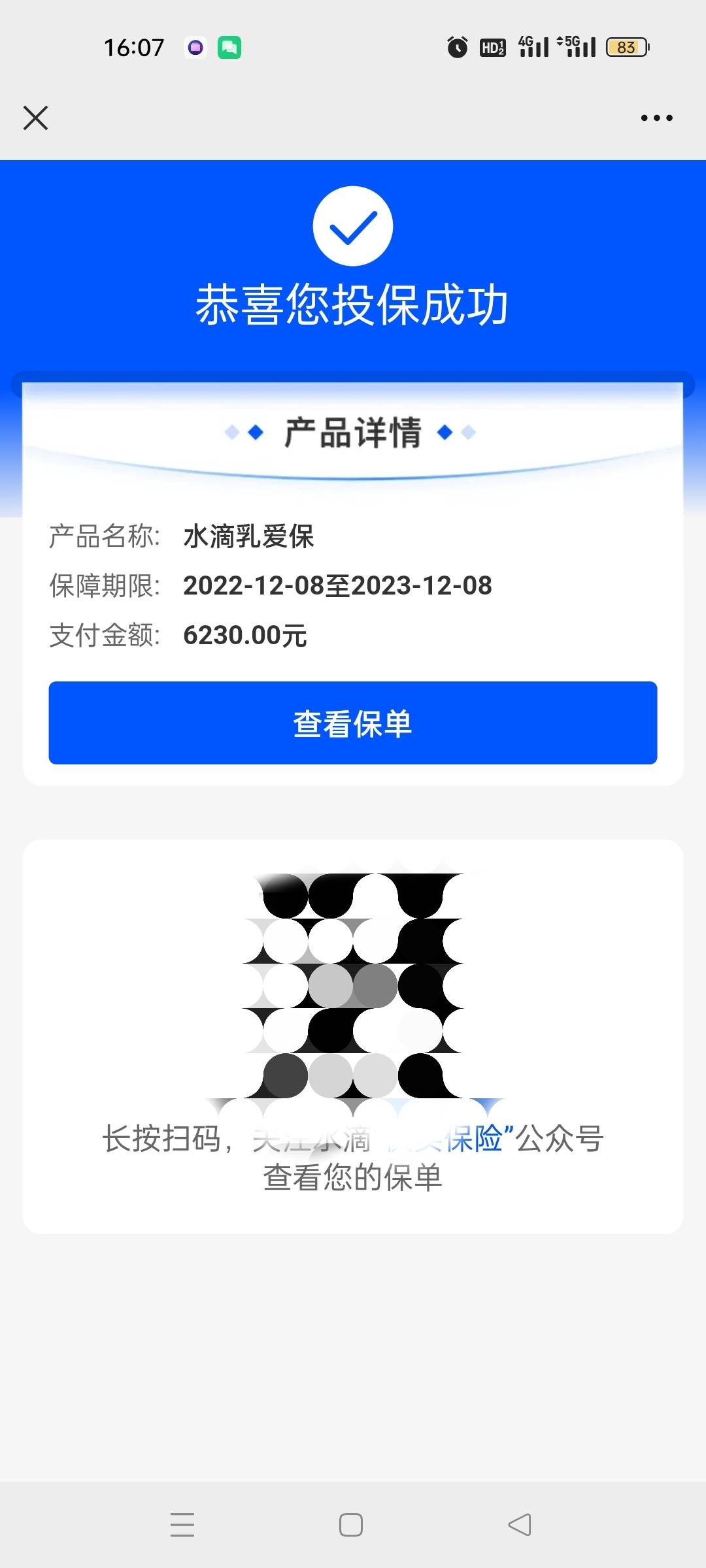
Task: Tap the blue success checkmark icon
Action: click(x=353, y=226)
